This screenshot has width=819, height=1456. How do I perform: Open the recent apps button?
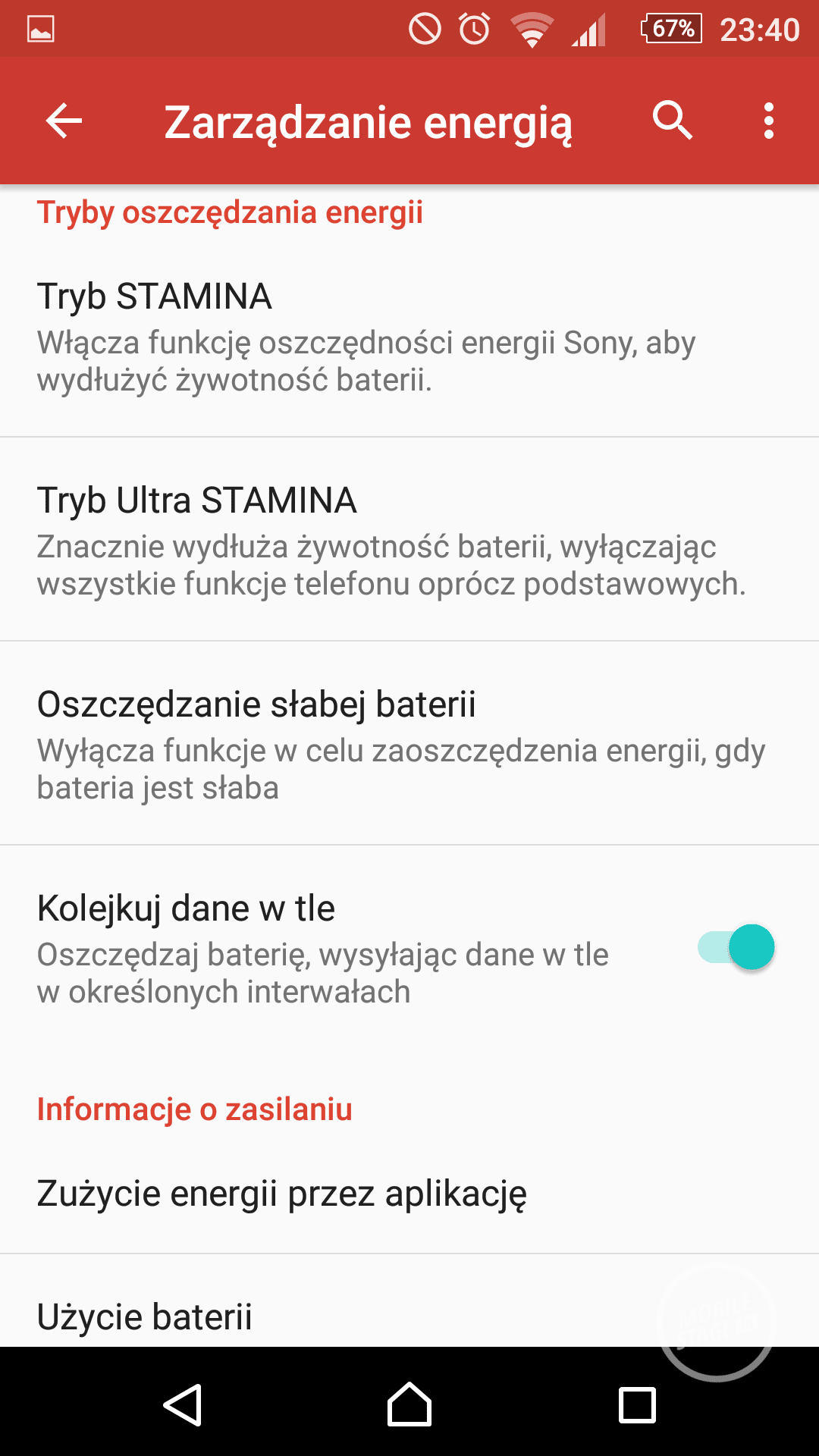click(x=637, y=1404)
